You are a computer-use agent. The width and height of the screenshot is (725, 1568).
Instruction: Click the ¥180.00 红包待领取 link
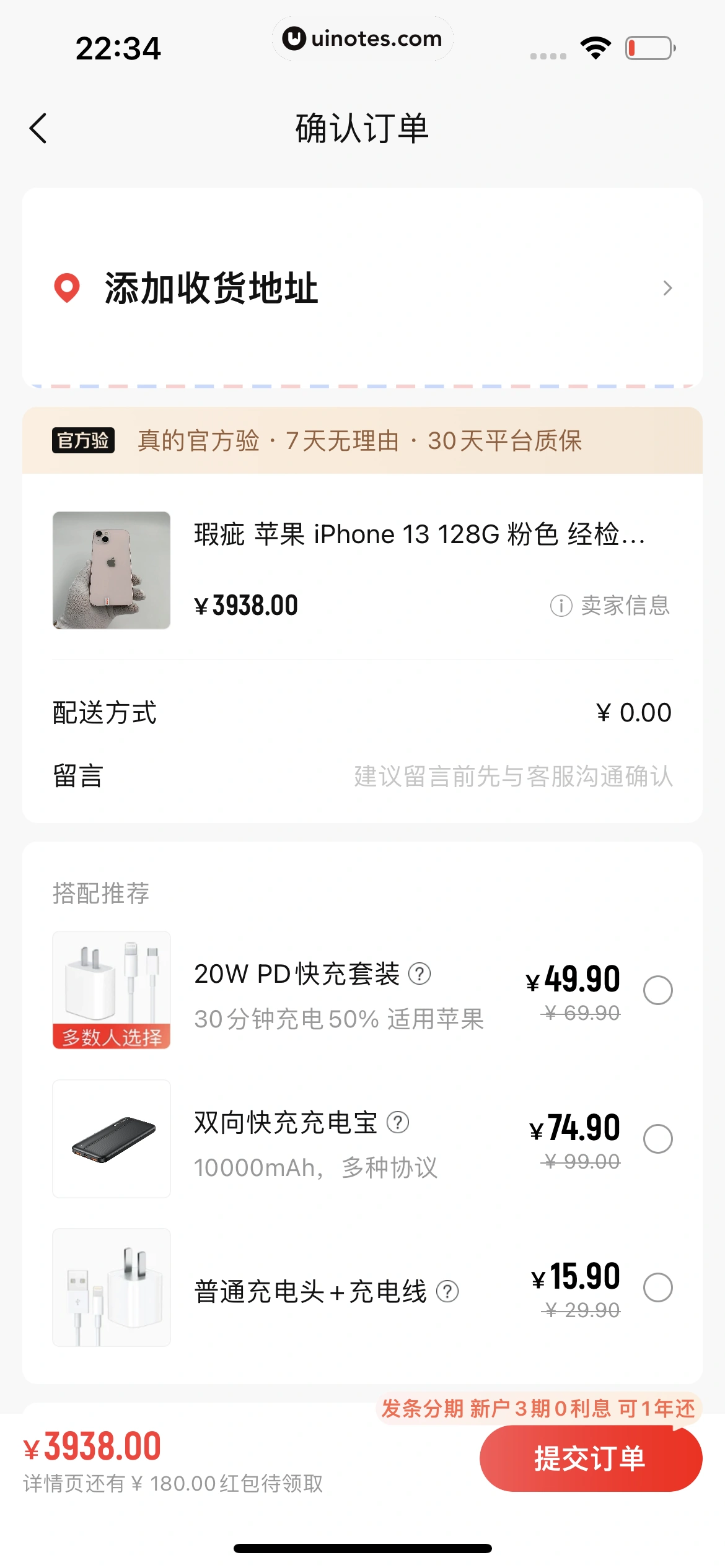coord(172,1484)
